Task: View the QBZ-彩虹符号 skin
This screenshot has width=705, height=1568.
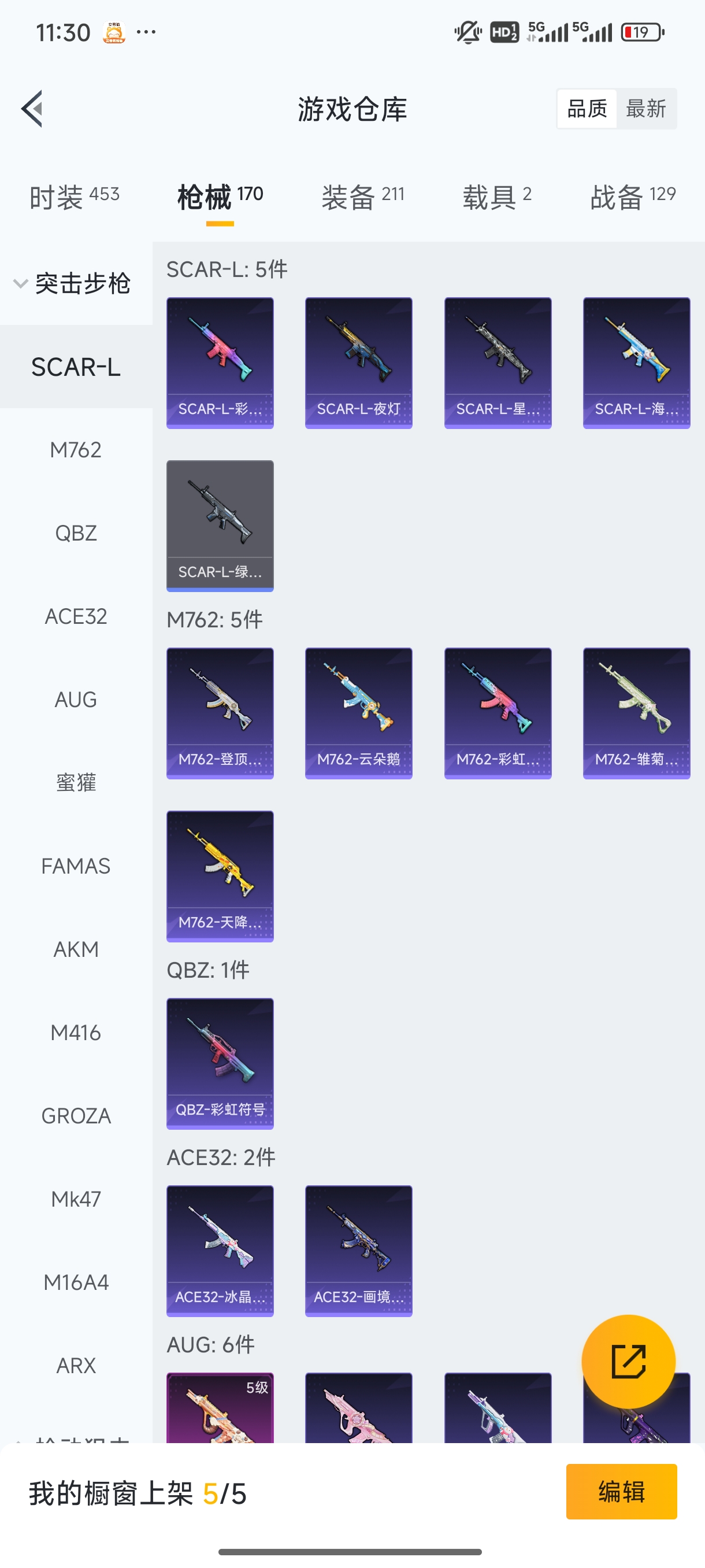Action: [x=220, y=1063]
